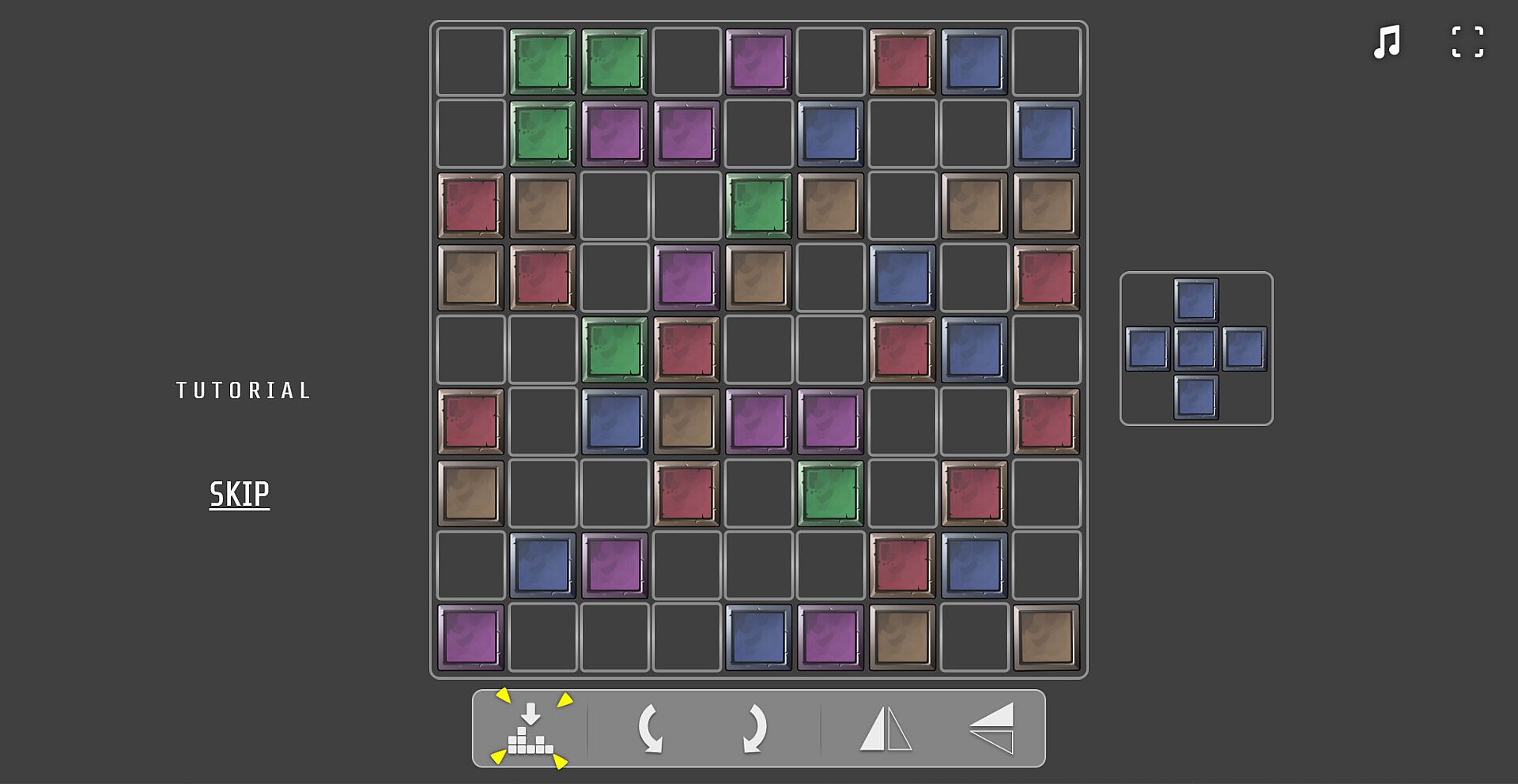
Task: Rotate the piece counterclockwise
Action: pos(650,729)
